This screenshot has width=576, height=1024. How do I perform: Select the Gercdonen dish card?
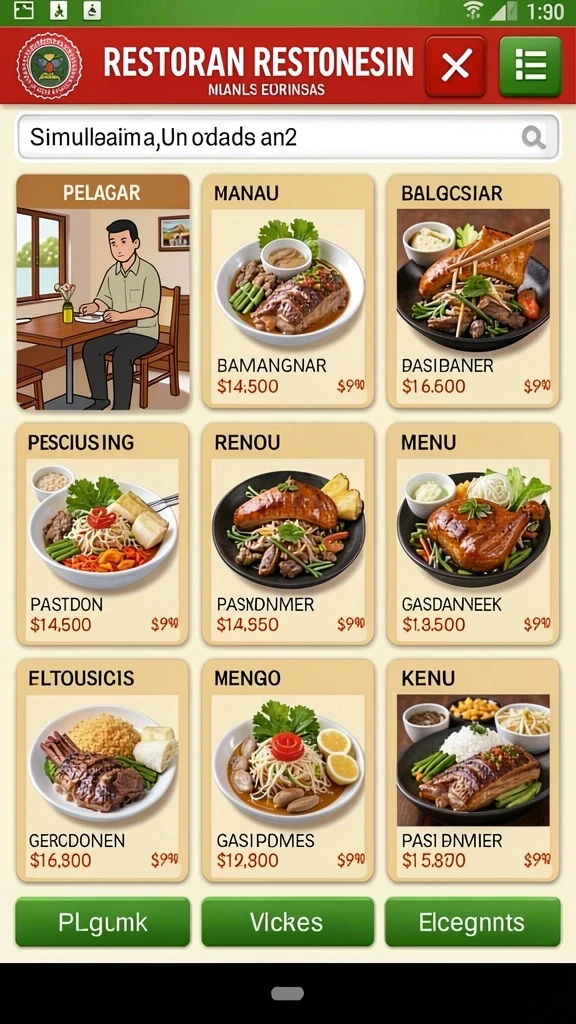[x=103, y=771]
